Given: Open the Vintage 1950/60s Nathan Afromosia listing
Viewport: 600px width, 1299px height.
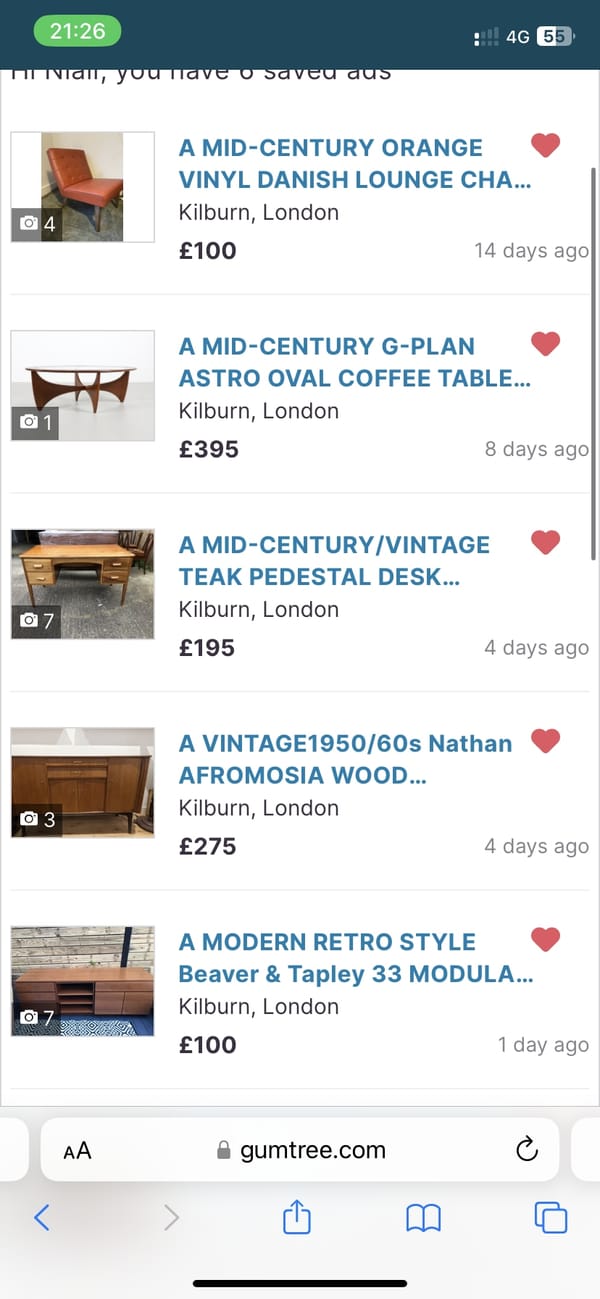Looking at the screenshot, I should pyautogui.click(x=345, y=759).
